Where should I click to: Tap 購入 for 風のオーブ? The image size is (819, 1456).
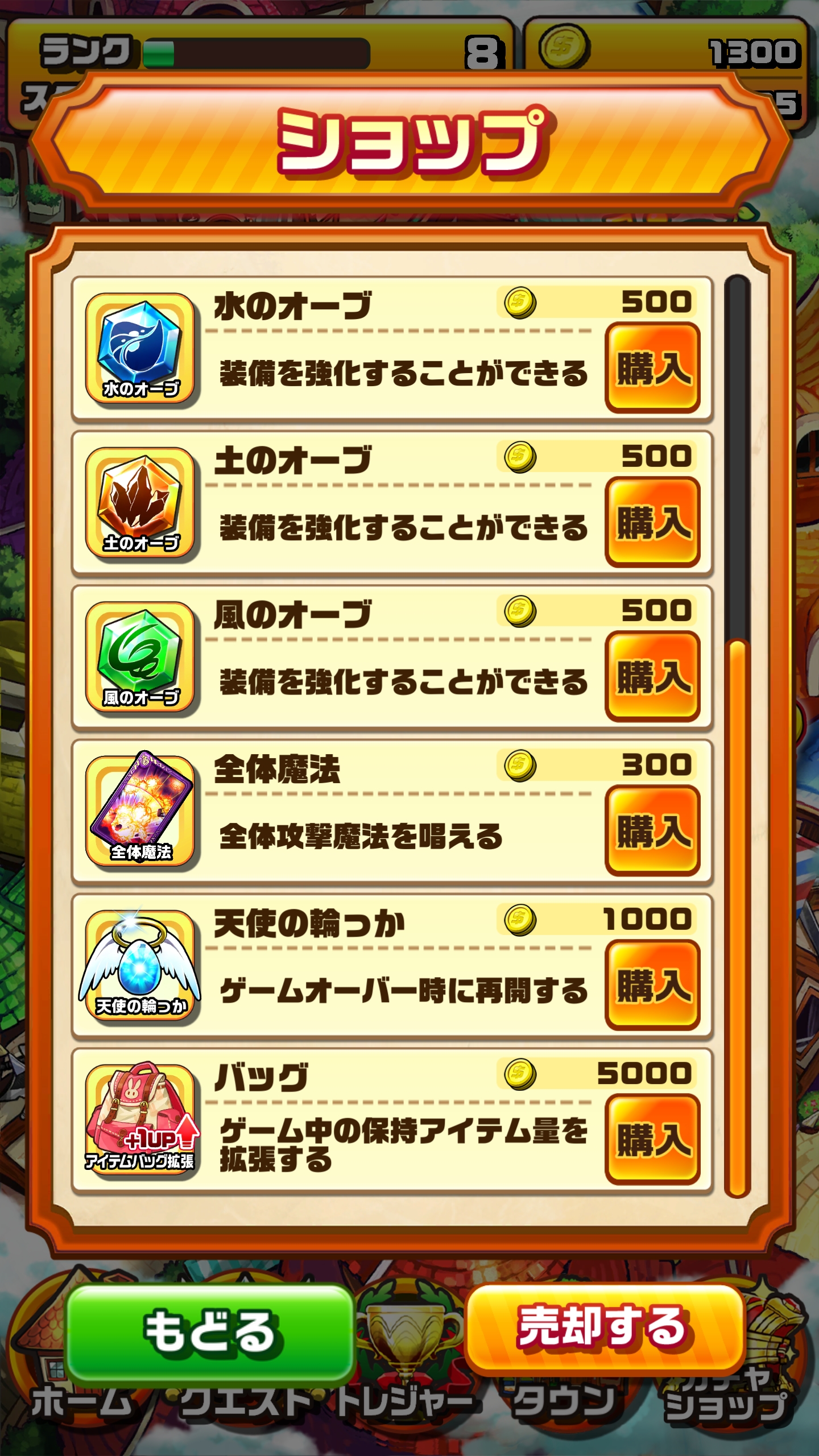point(652,677)
